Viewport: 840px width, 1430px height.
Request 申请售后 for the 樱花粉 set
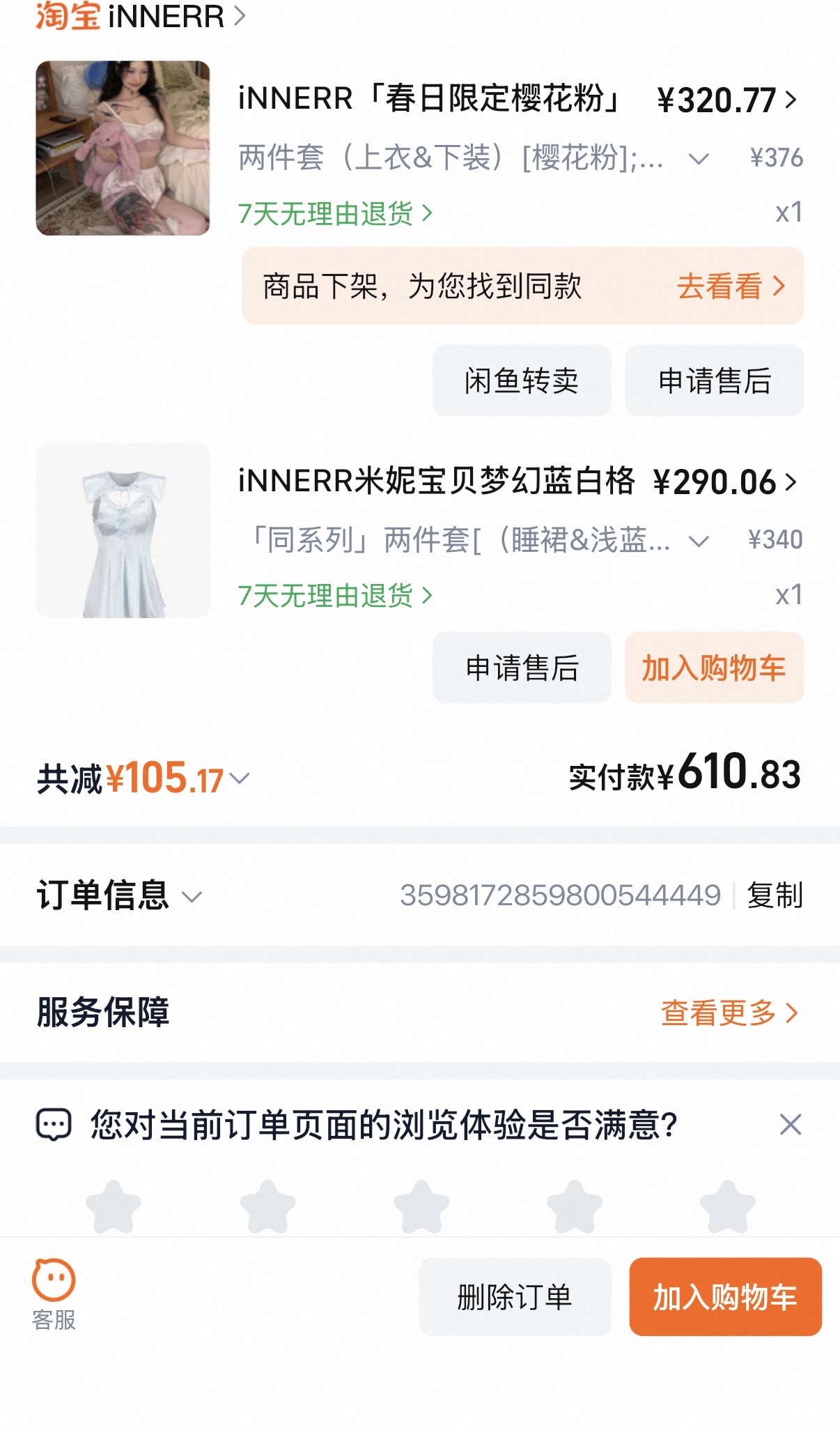714,380
